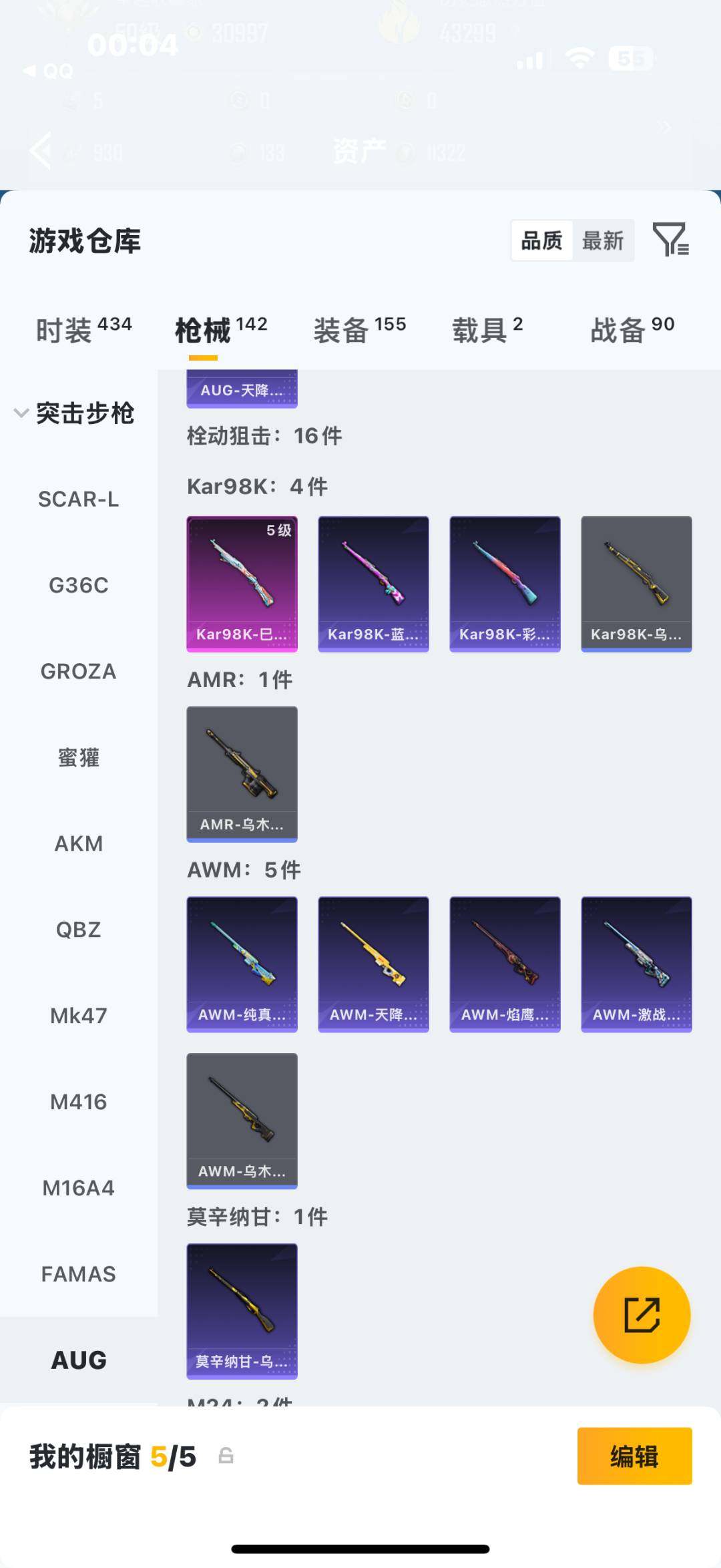Switch to the 时装 tab
Image resolution: width=721 pixels, height=1568 pixels.
83,330
